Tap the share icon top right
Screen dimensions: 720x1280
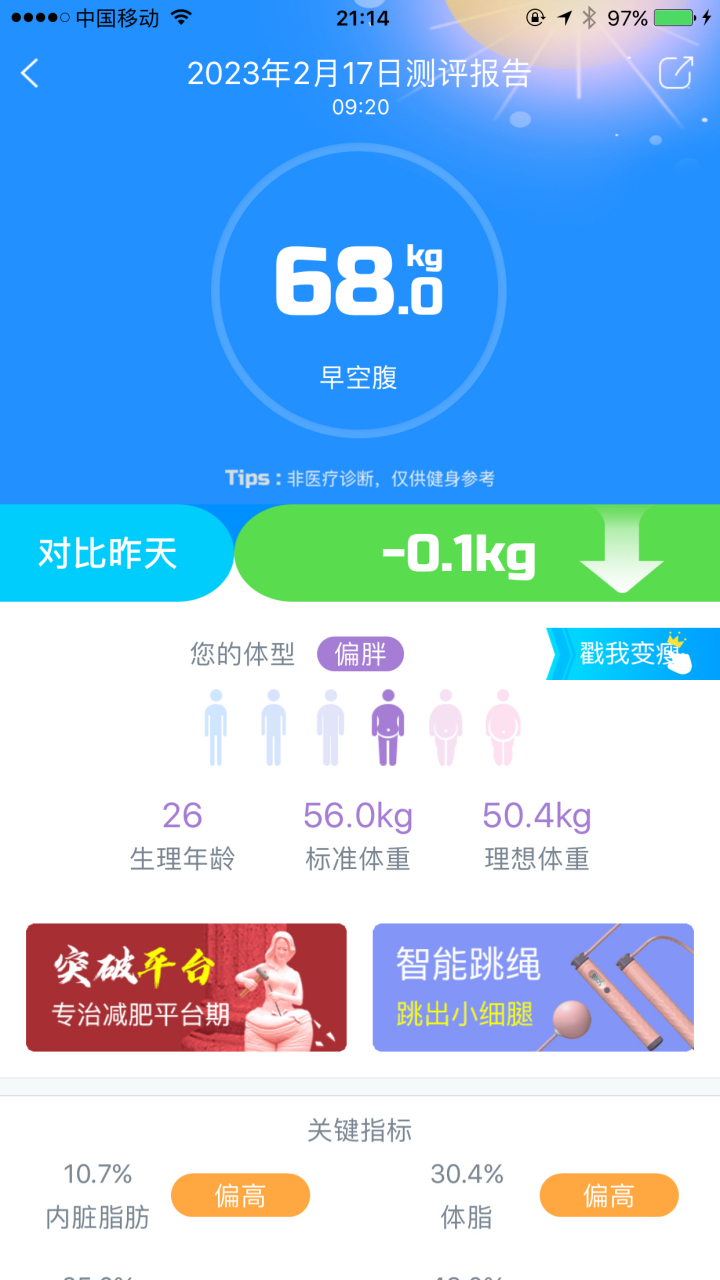tap(676, 73)
